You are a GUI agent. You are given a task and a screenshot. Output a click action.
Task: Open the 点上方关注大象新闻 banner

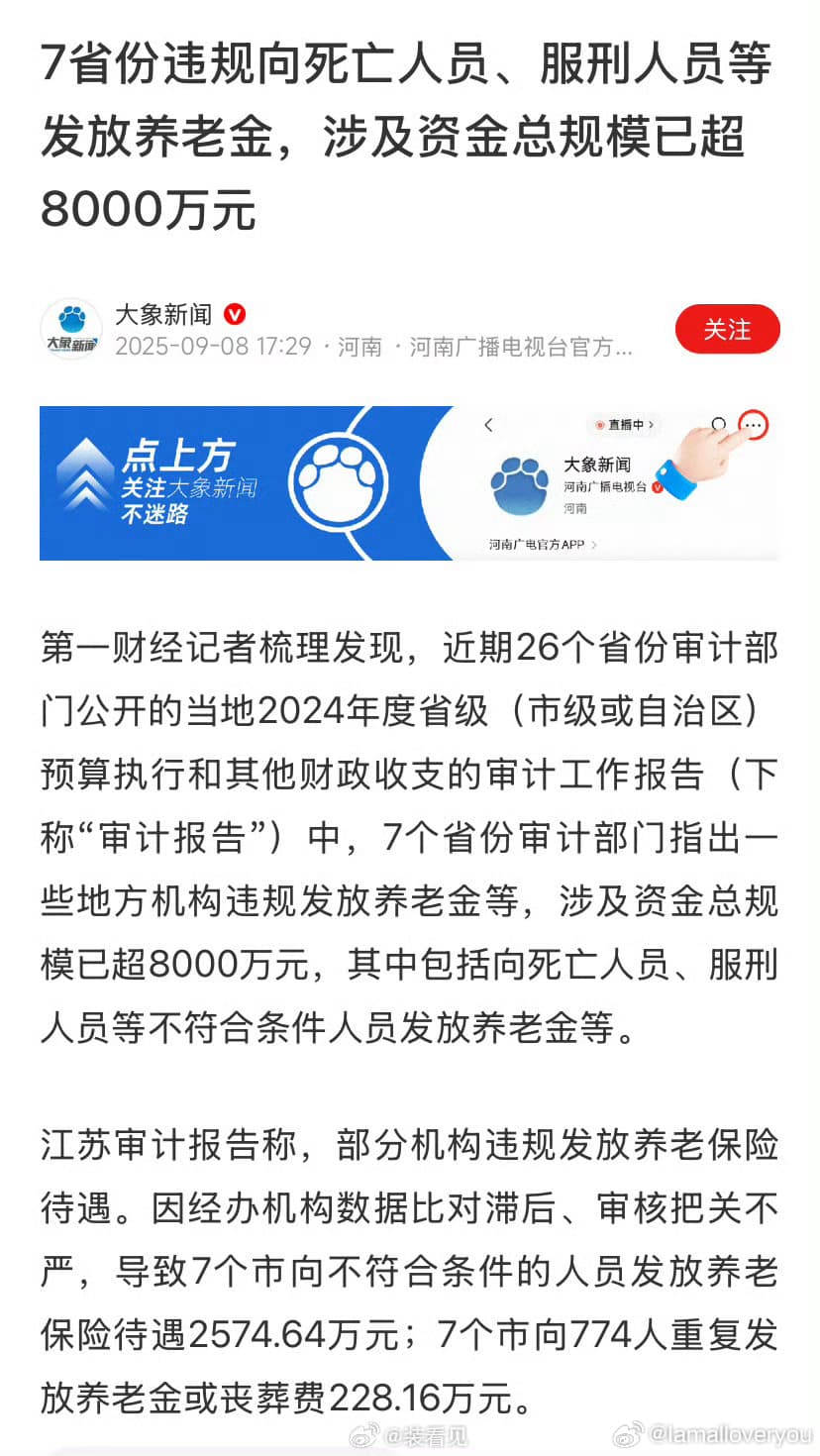[x=409, y=483]
